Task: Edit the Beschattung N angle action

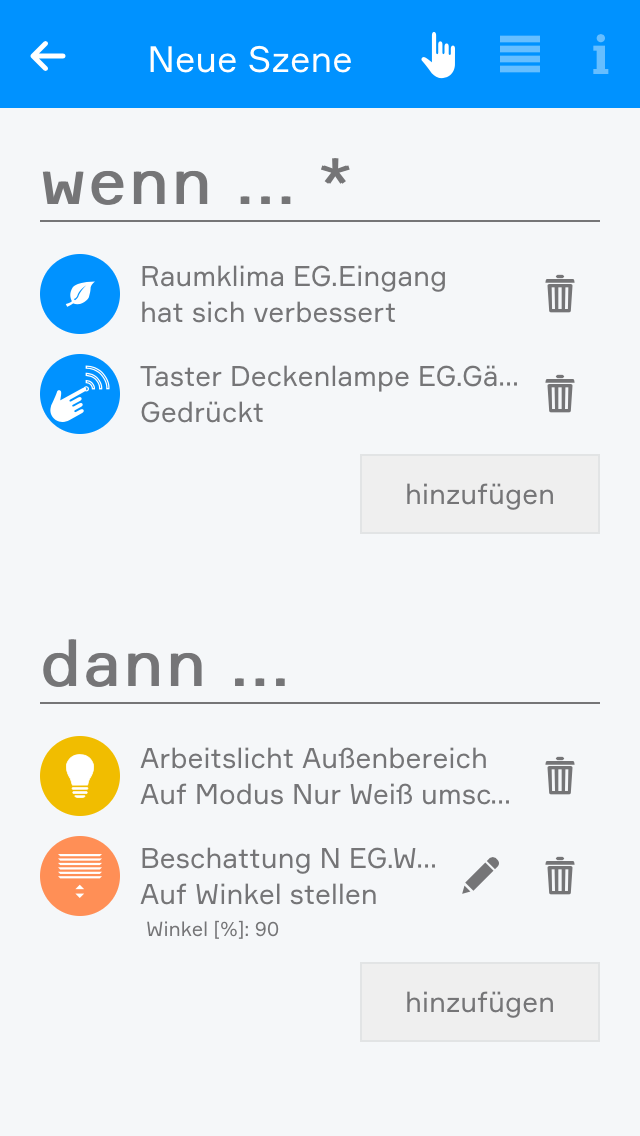Action: (x=481, y=876)
